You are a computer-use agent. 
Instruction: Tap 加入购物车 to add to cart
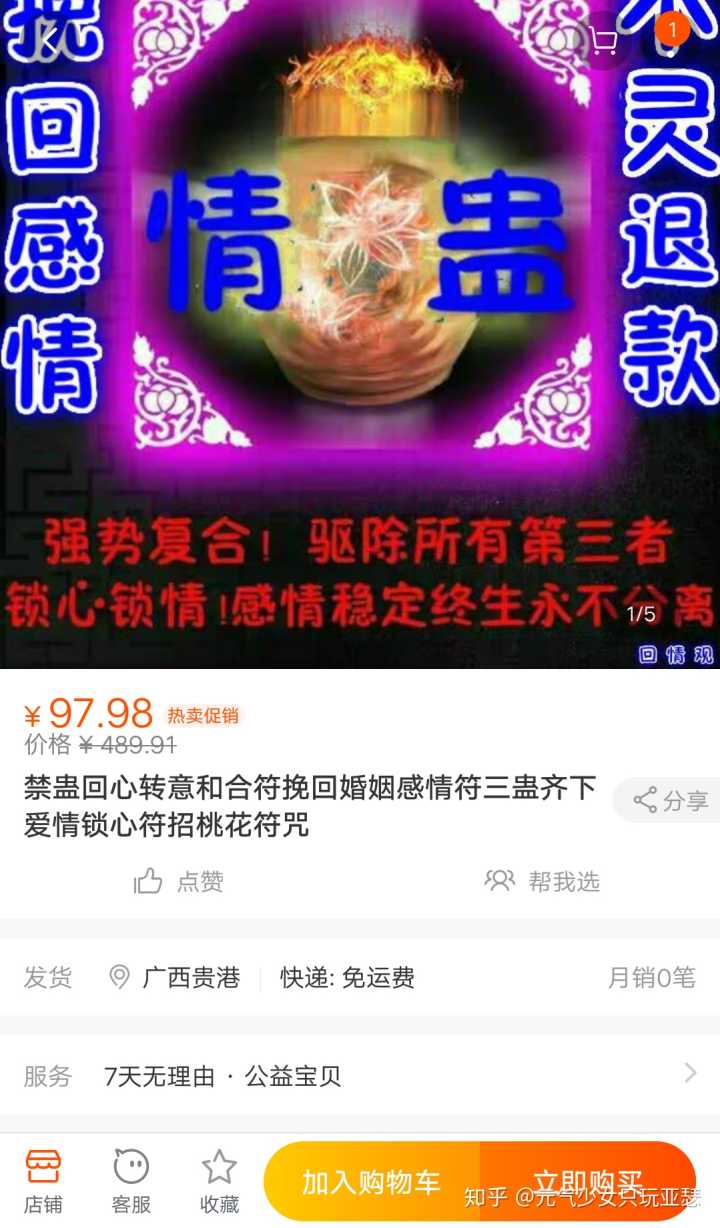click(x=372, y=1182)
